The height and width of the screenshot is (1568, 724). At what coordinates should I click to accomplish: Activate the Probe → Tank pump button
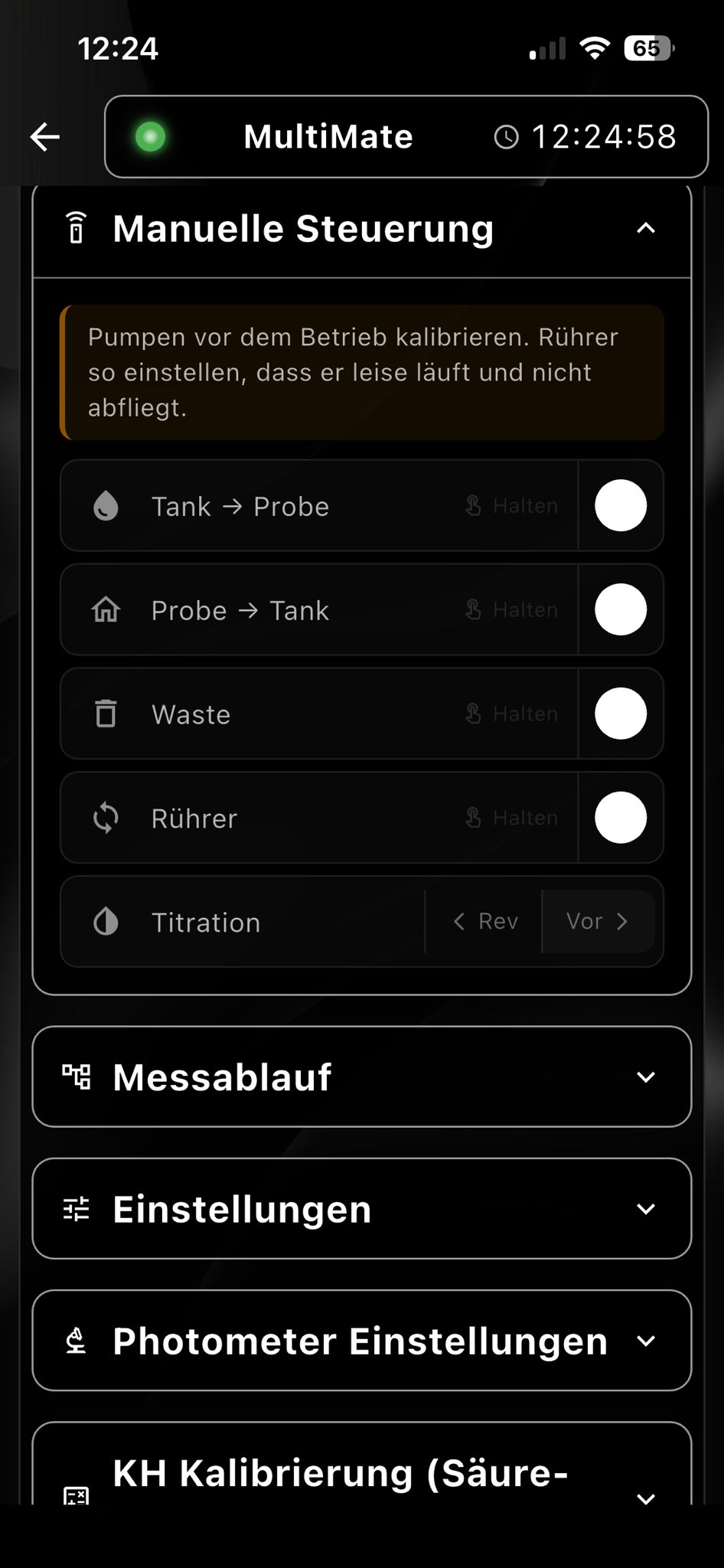click(x=621, y=609)
